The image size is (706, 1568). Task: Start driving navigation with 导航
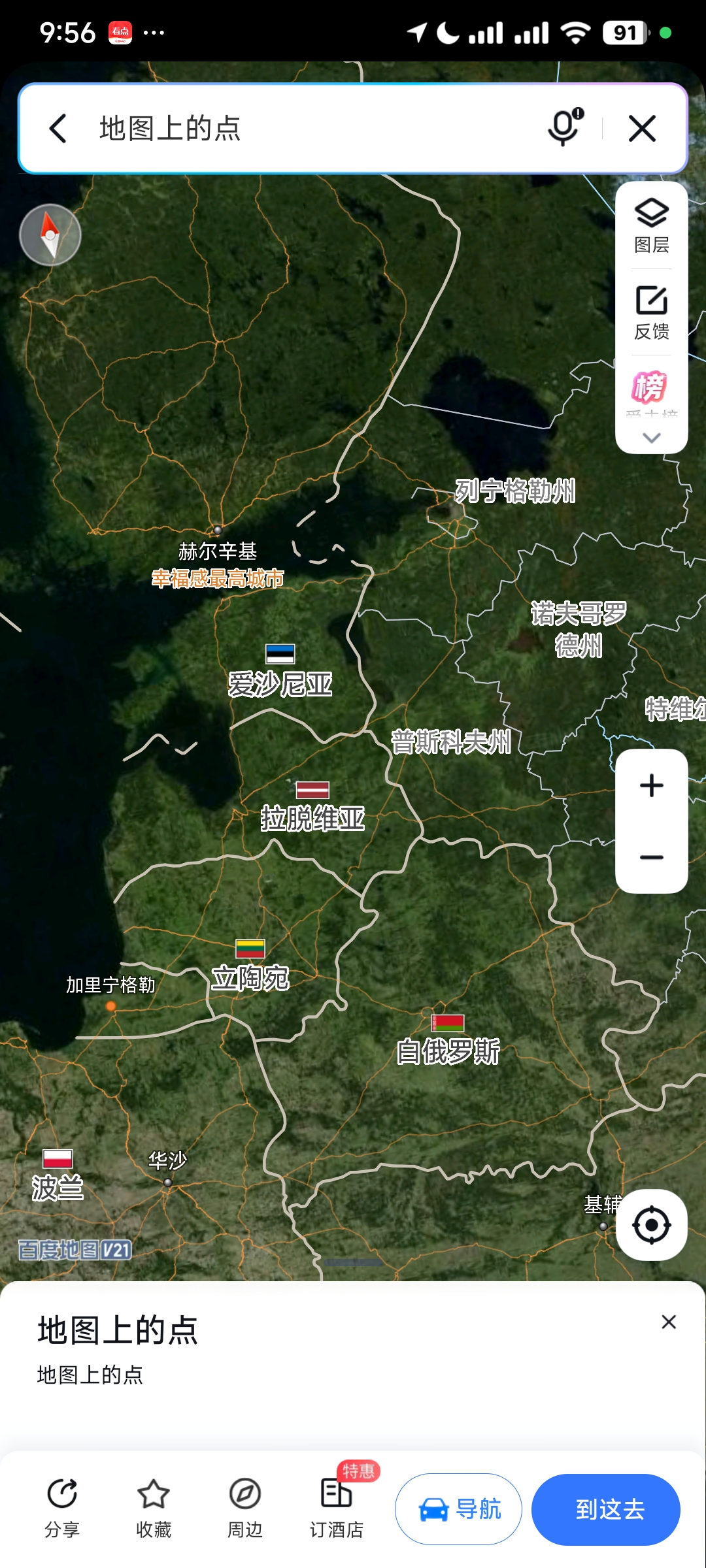tap(459, 1509)
